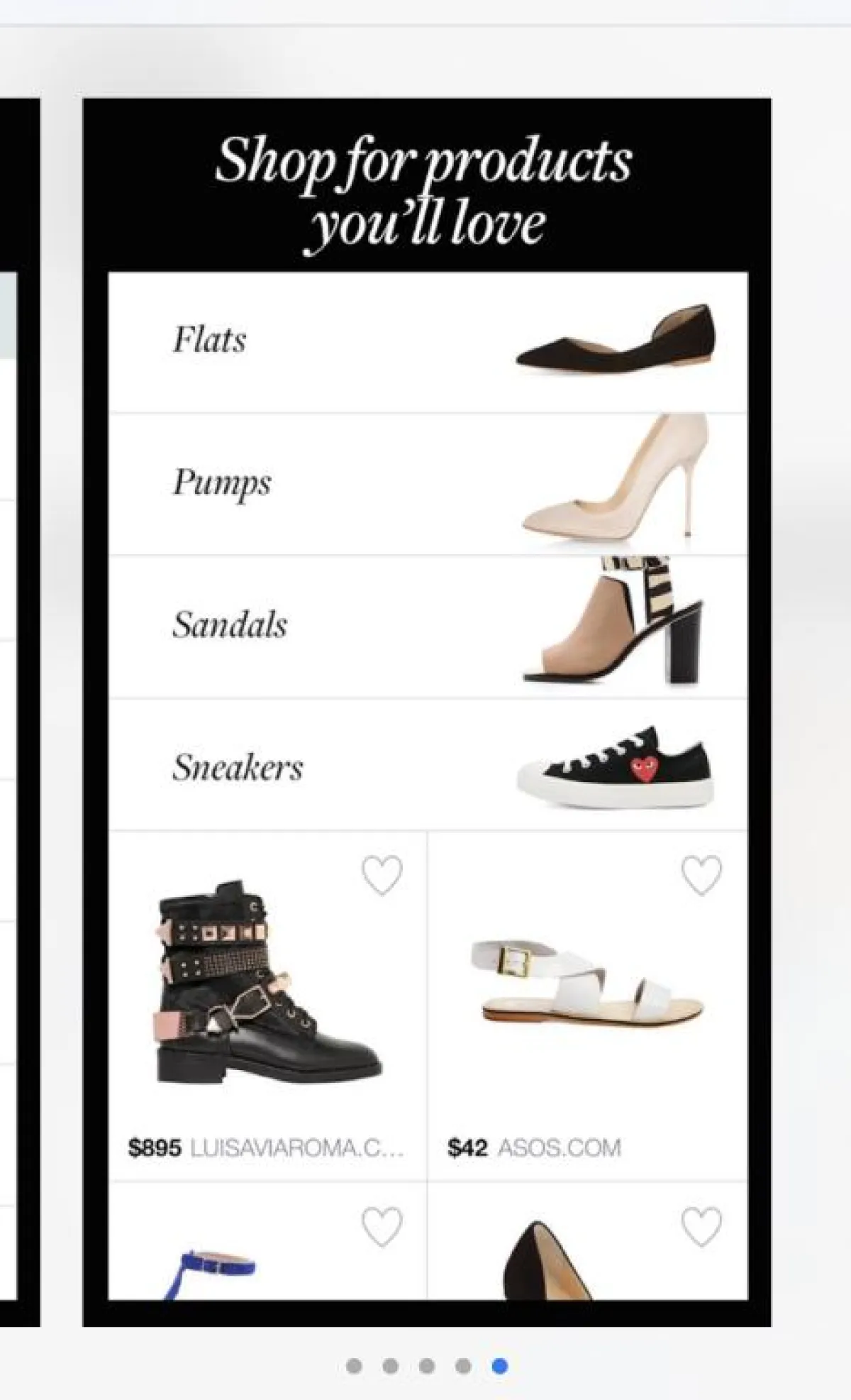
Task: Select the fourth page indicator dot
Action: point(463,1366)
